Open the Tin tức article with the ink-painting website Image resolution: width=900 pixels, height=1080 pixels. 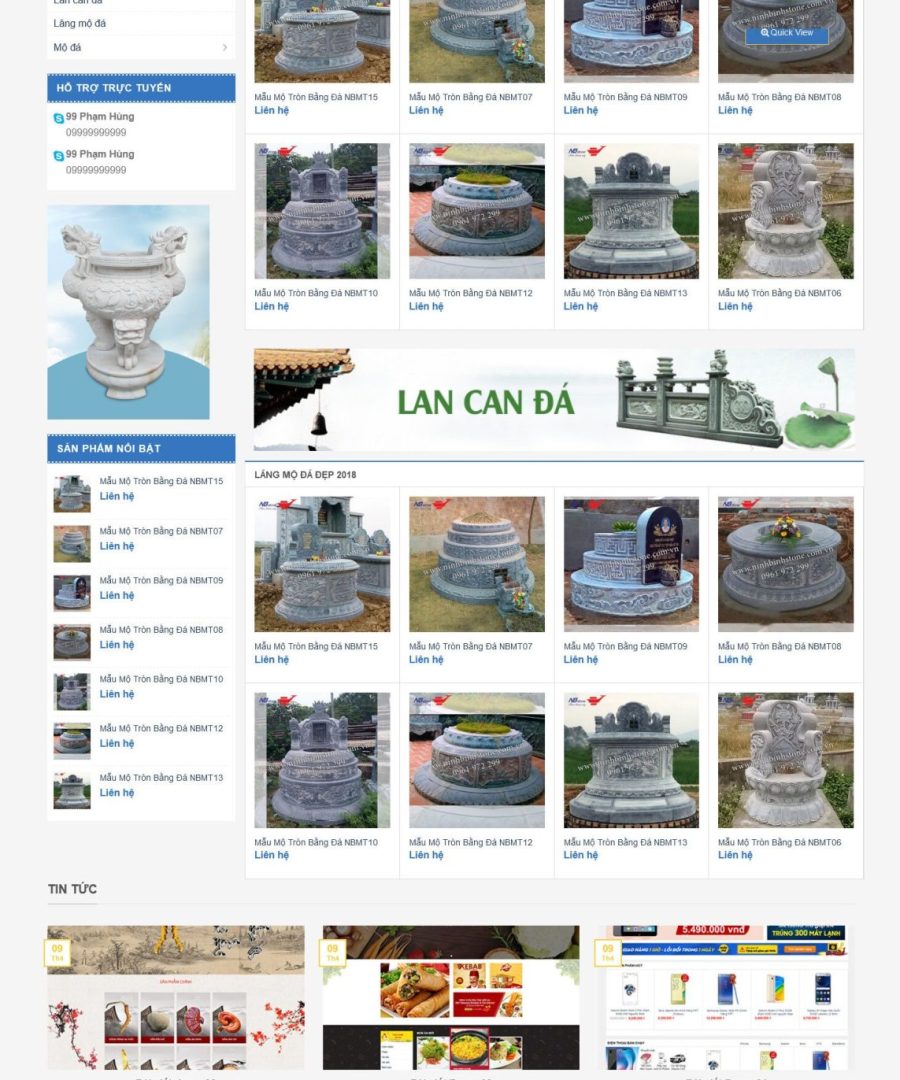pos(176,997)
